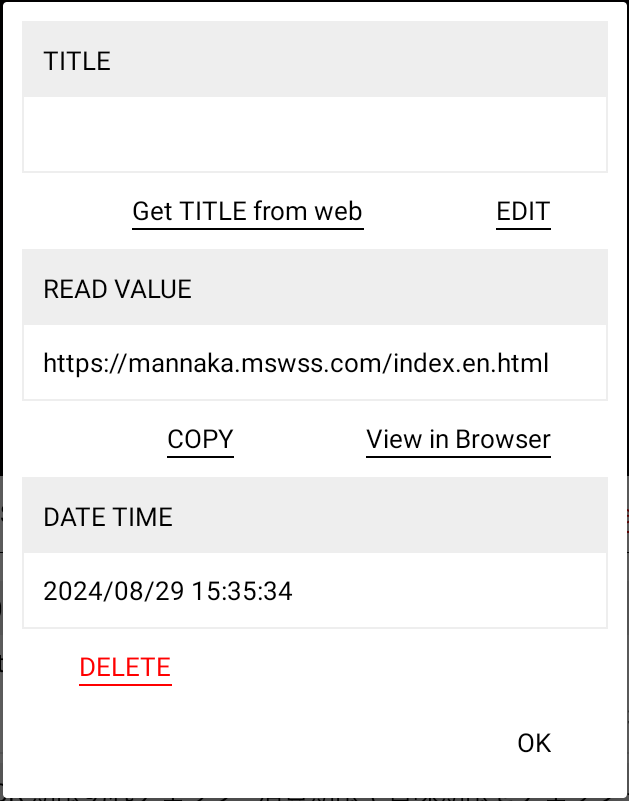Copy the read value
Image resolution: width=629 pixels, height=801 pixels.
pos(200,440)
